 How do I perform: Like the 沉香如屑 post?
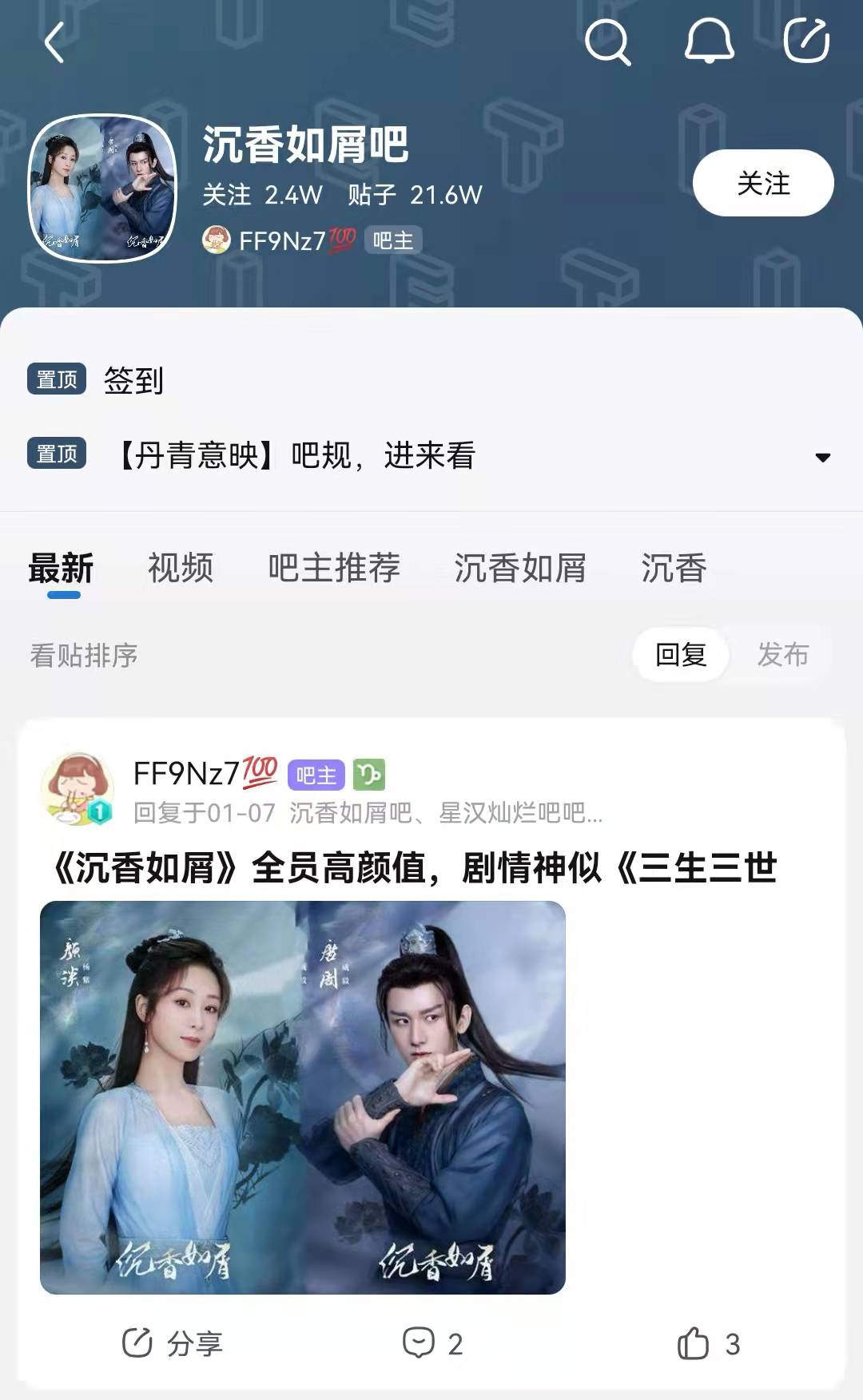tap(708, 1343)
